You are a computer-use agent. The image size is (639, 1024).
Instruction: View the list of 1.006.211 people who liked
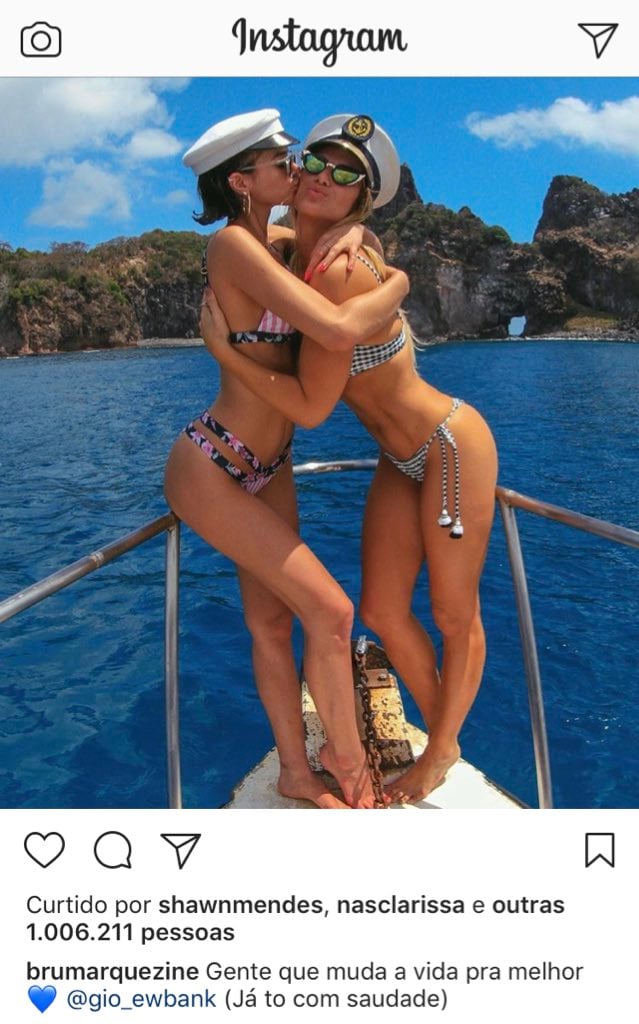[130, 933]
